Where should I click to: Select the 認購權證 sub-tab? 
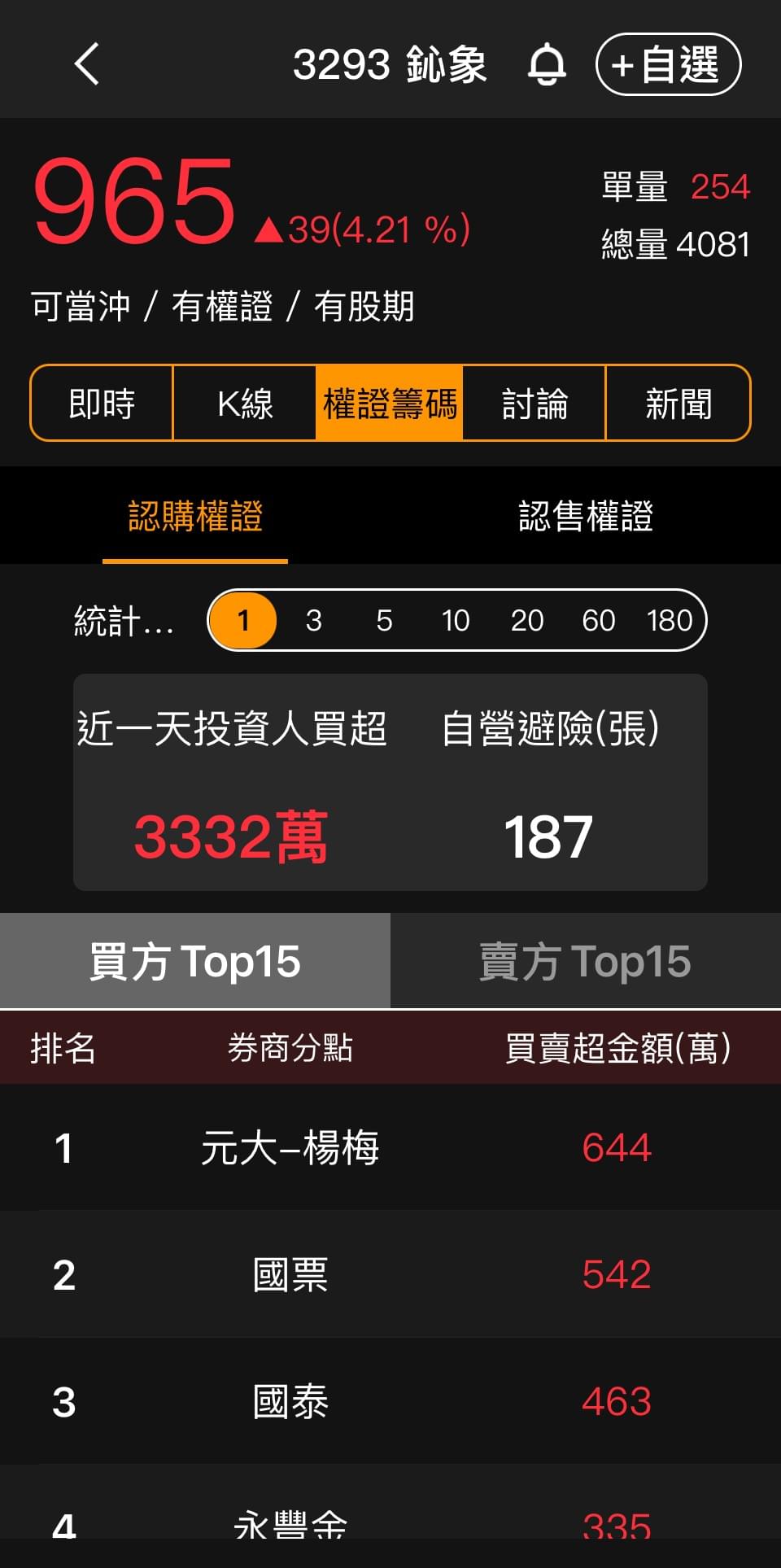[x=195, y=517]
